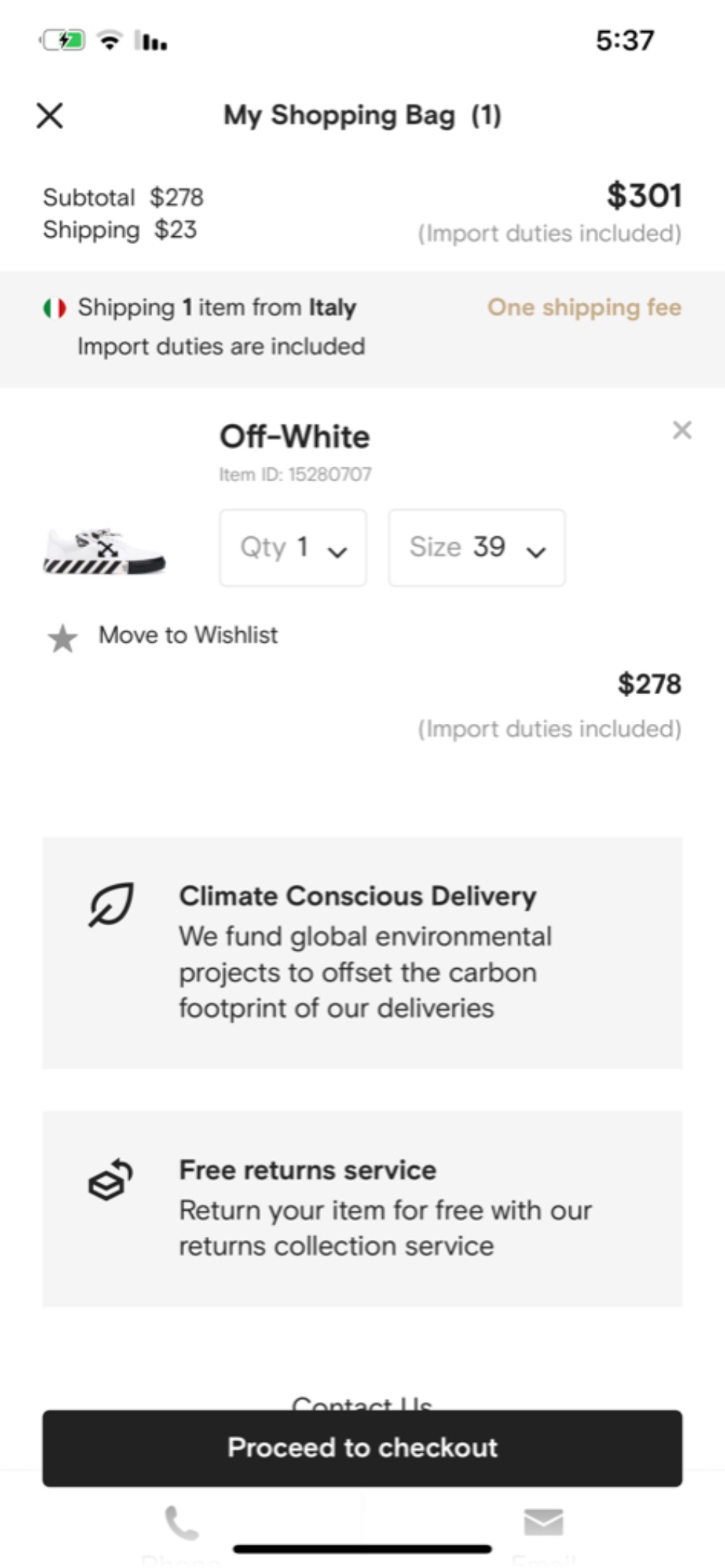Remove the Off-White item with its X
Screen dimensions: 725x1568
[x=681, y=430]
